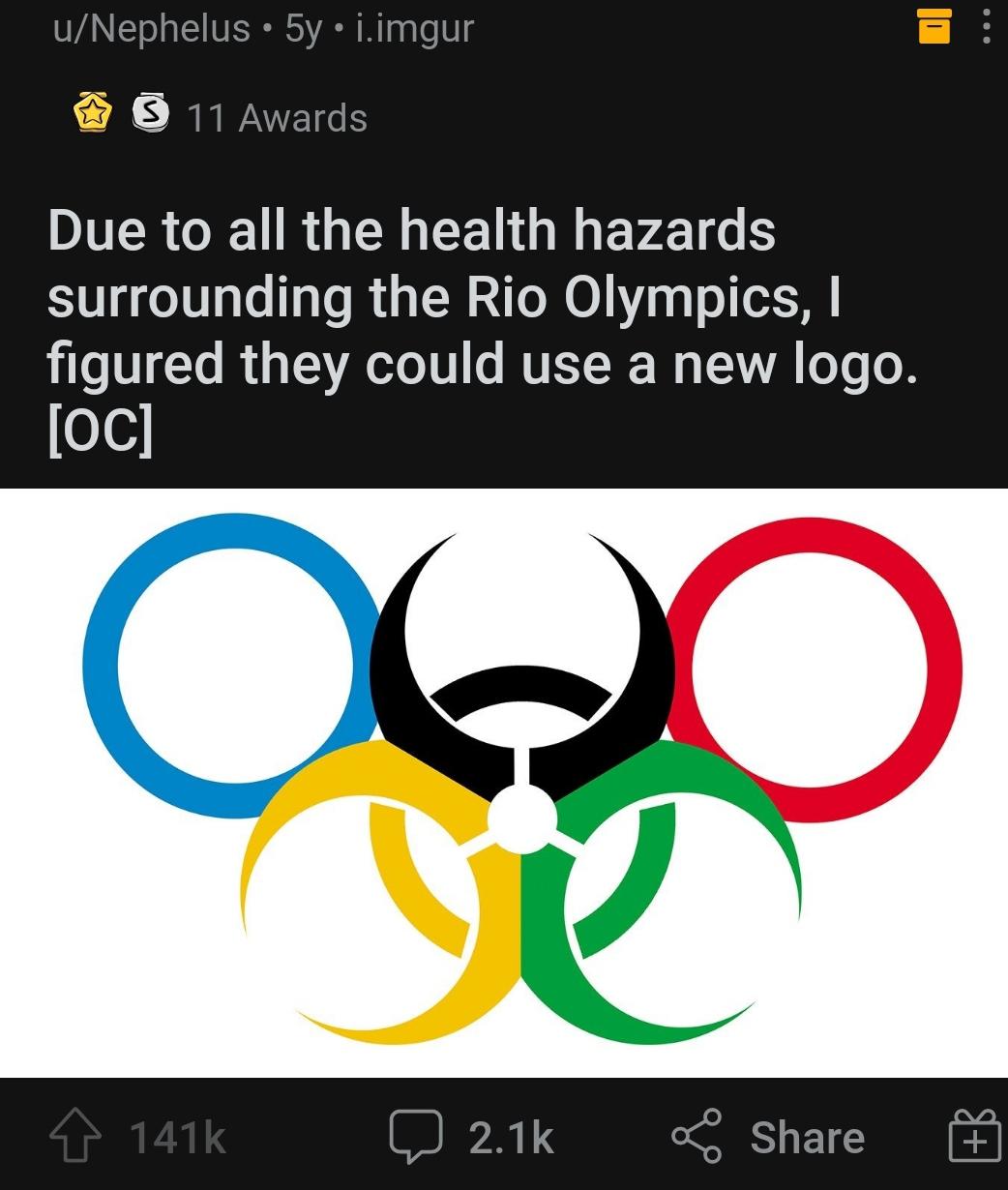Share this post

(769, 1137)
